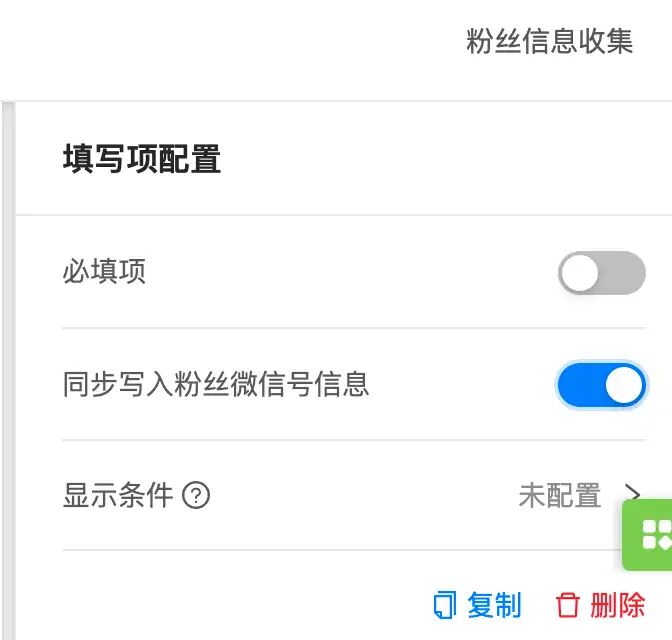Tap 复制 to duplicate this field

click(477, 605)
